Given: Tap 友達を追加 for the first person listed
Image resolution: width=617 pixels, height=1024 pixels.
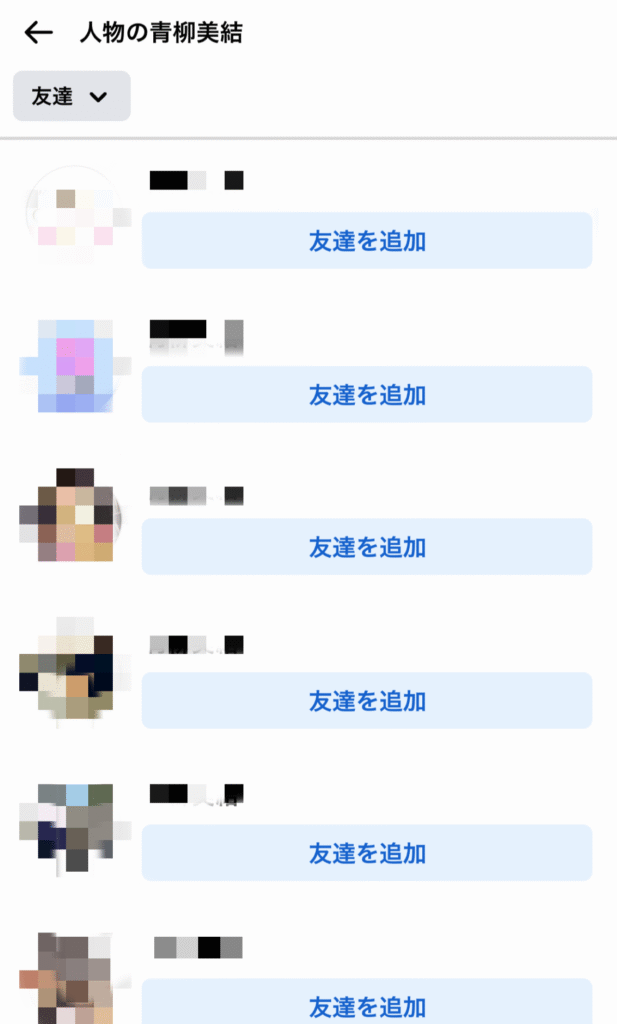Looking at the screenshot, I should [x=367, y=241].
